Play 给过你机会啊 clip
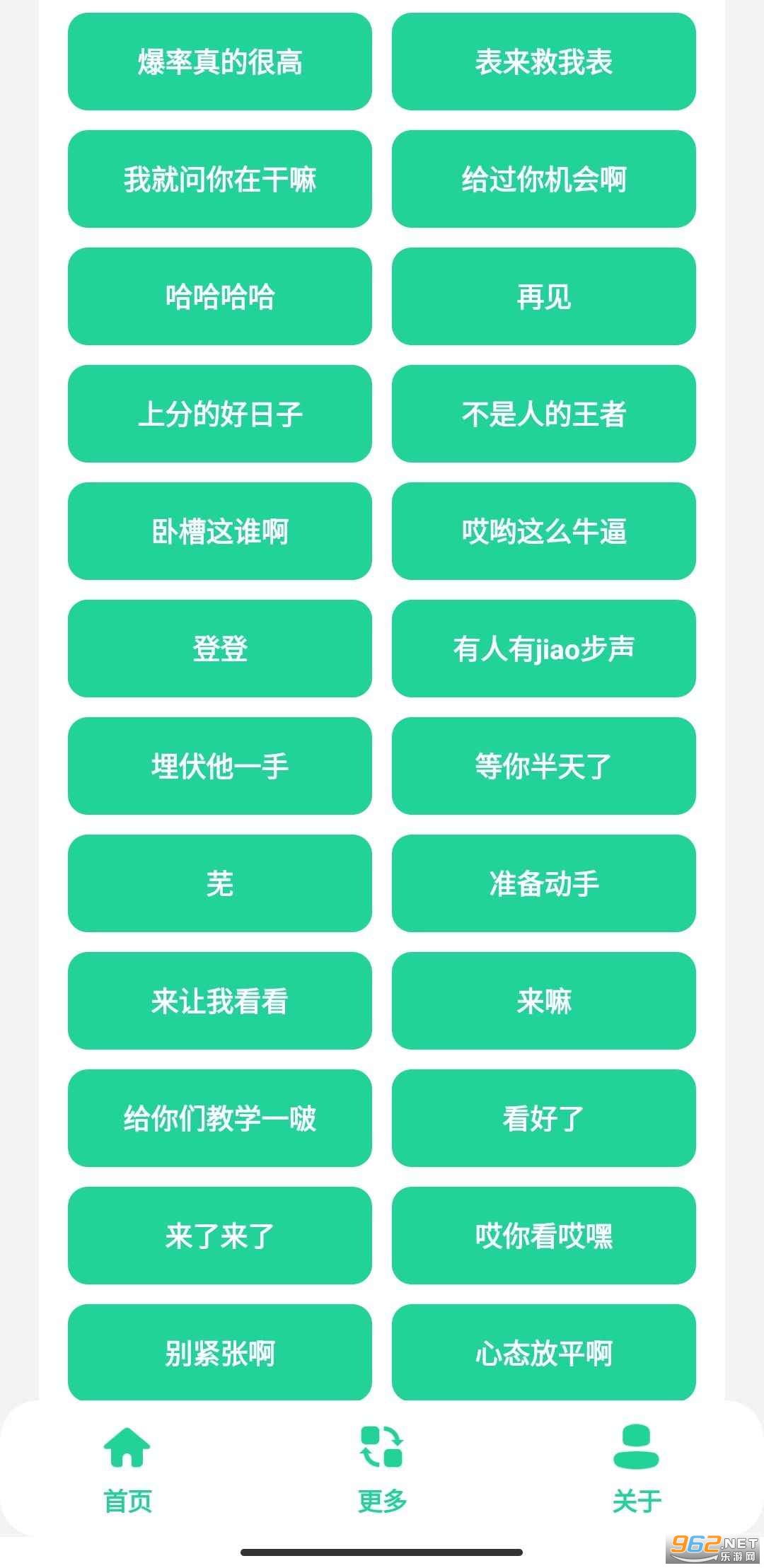Image resolution: width=764 pixels, height=1568 pixels. click(x=543, y=179)
